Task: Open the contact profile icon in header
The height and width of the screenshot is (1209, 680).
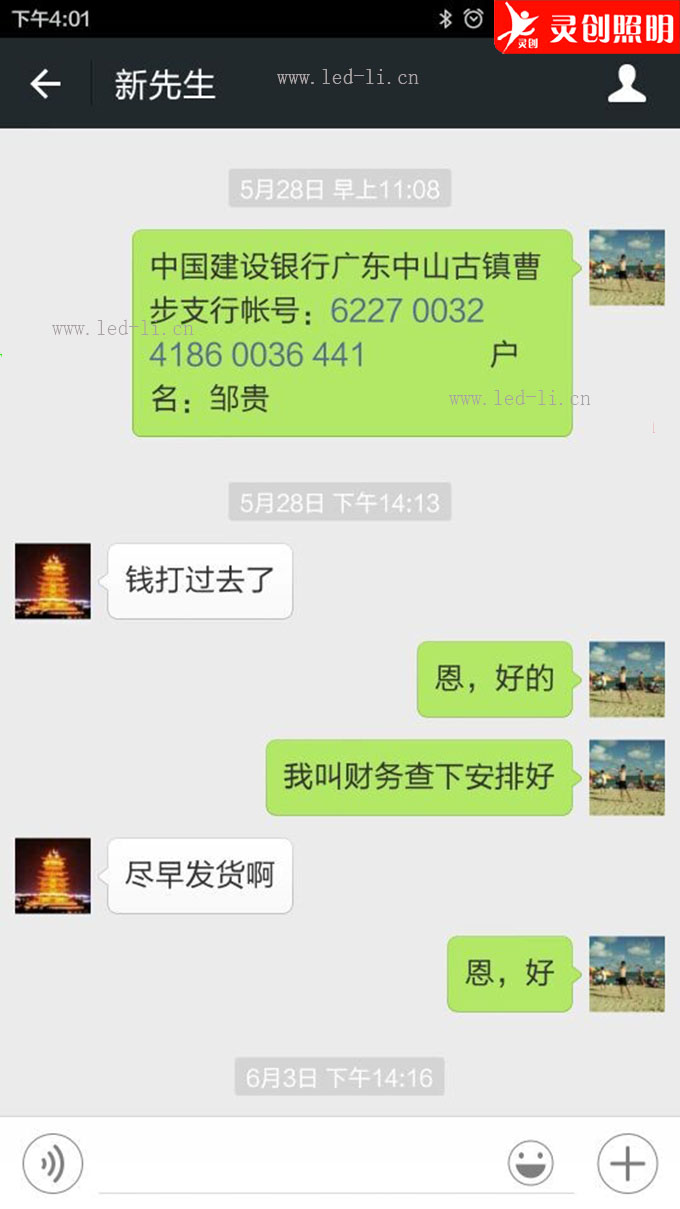Action: pyautogui.click(x=627, y=84)
